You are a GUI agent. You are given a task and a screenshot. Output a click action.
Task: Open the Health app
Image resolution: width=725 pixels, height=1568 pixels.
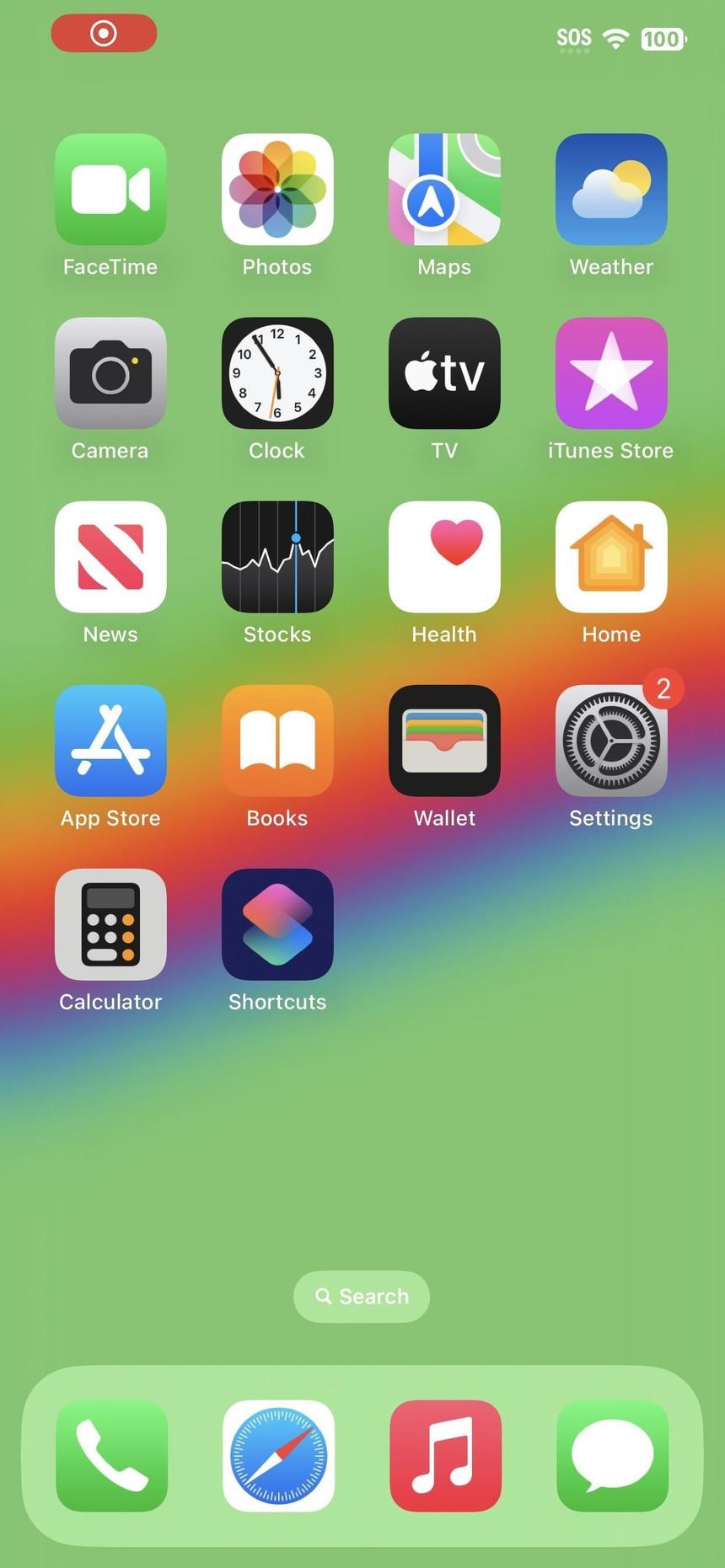click(x=443, y=556)
